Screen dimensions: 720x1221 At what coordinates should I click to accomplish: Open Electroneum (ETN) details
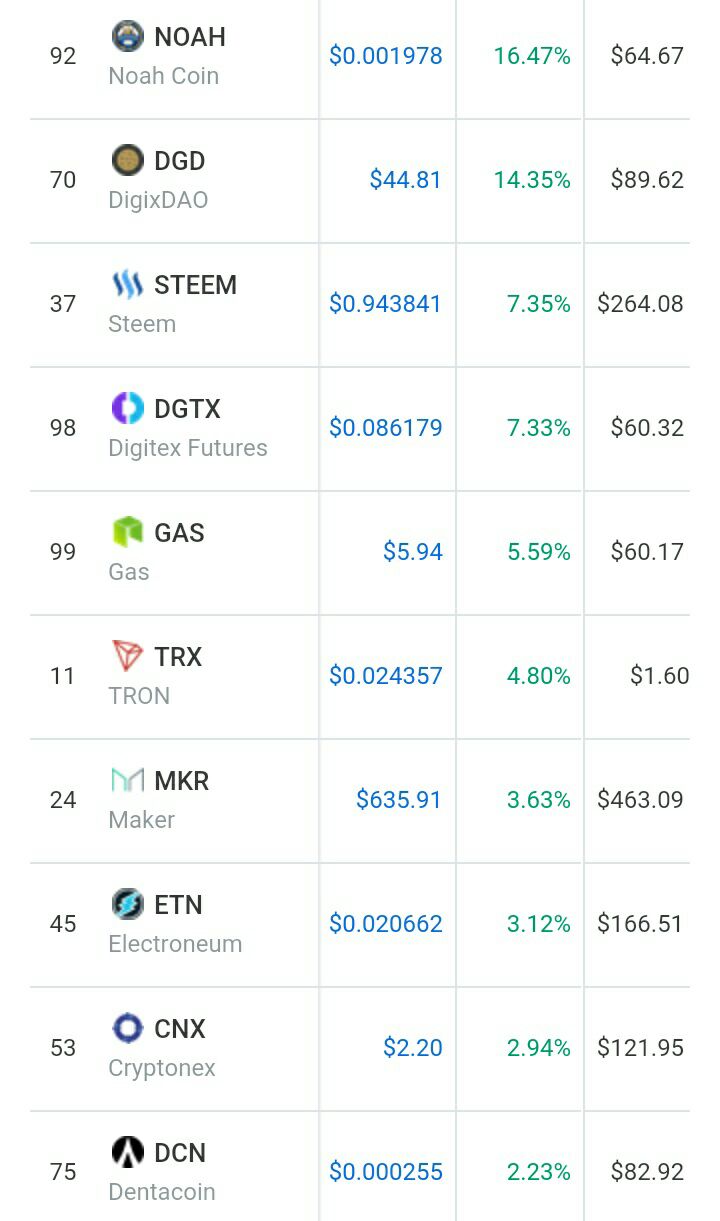tap(178, 906)
